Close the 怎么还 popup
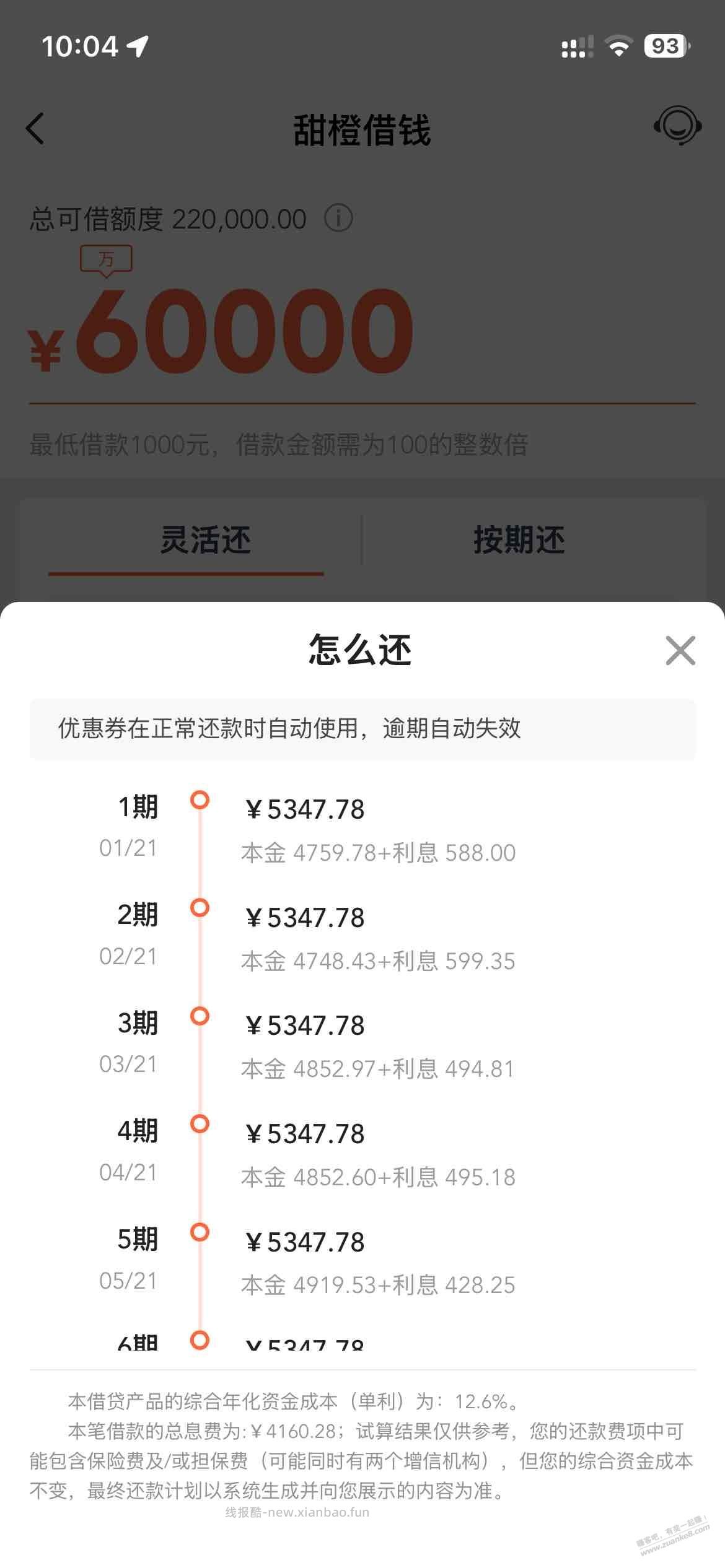This screenshot has height=1568, width=725. [x=680, y=650]
